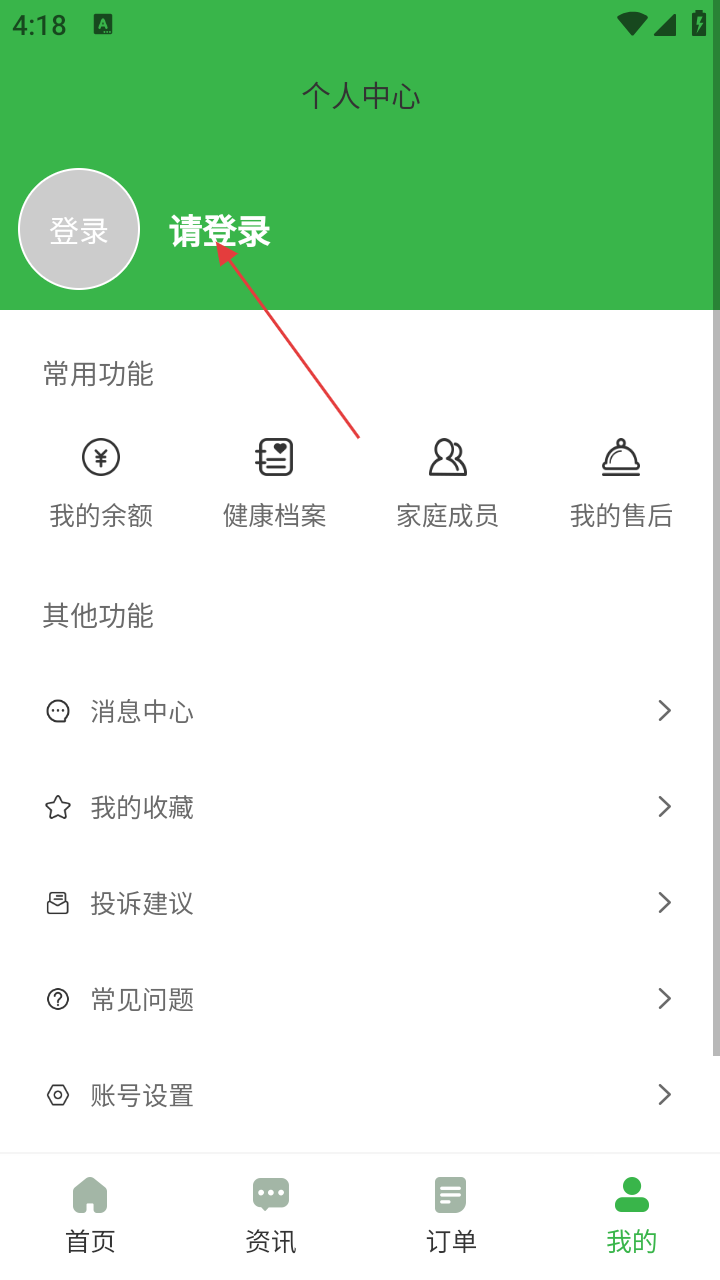Open the 我的收藏 favorites row
The height and width of the screenshot is (1280, 720).
tap(360, 807)
